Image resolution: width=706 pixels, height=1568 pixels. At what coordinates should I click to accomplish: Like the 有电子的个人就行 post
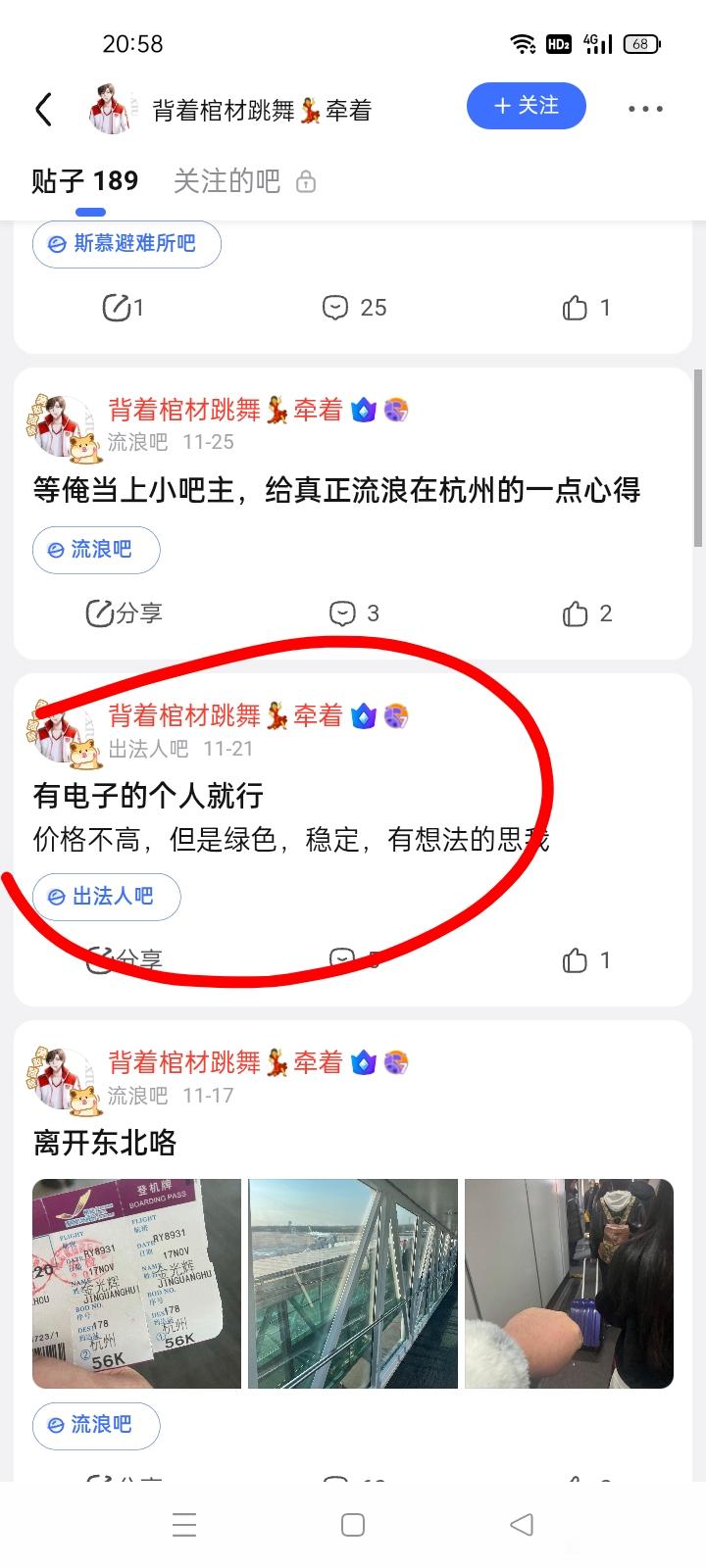tap(586, 960)
